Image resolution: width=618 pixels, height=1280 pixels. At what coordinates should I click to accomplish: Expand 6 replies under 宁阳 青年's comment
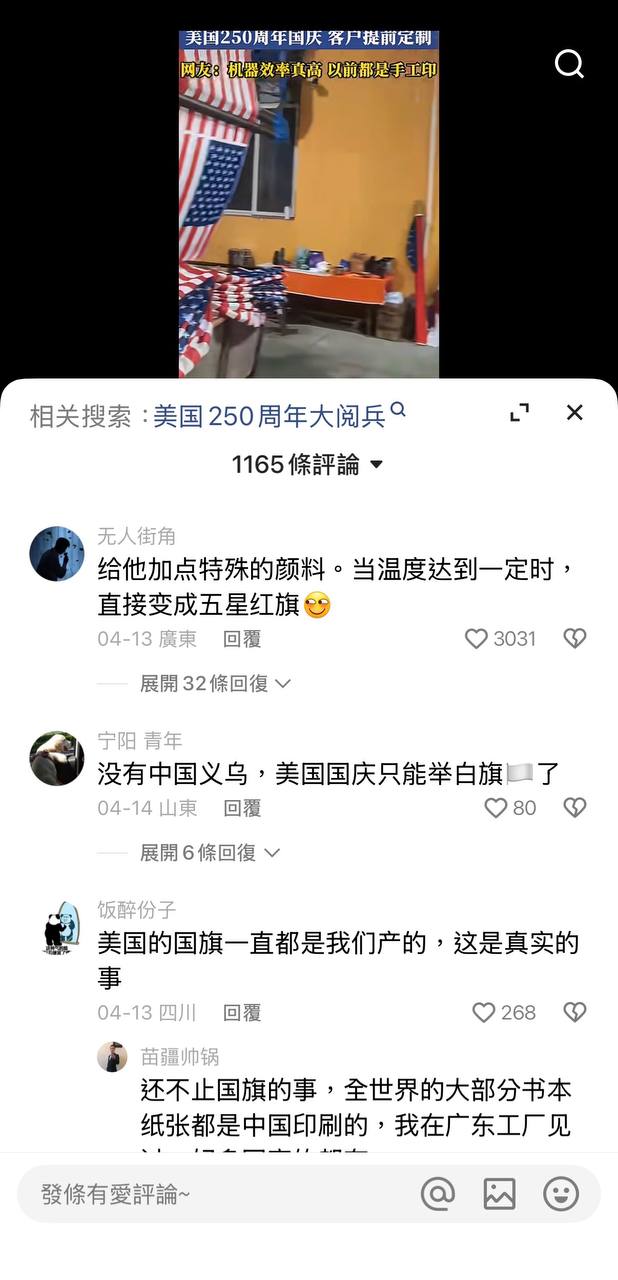coord(209,852)
